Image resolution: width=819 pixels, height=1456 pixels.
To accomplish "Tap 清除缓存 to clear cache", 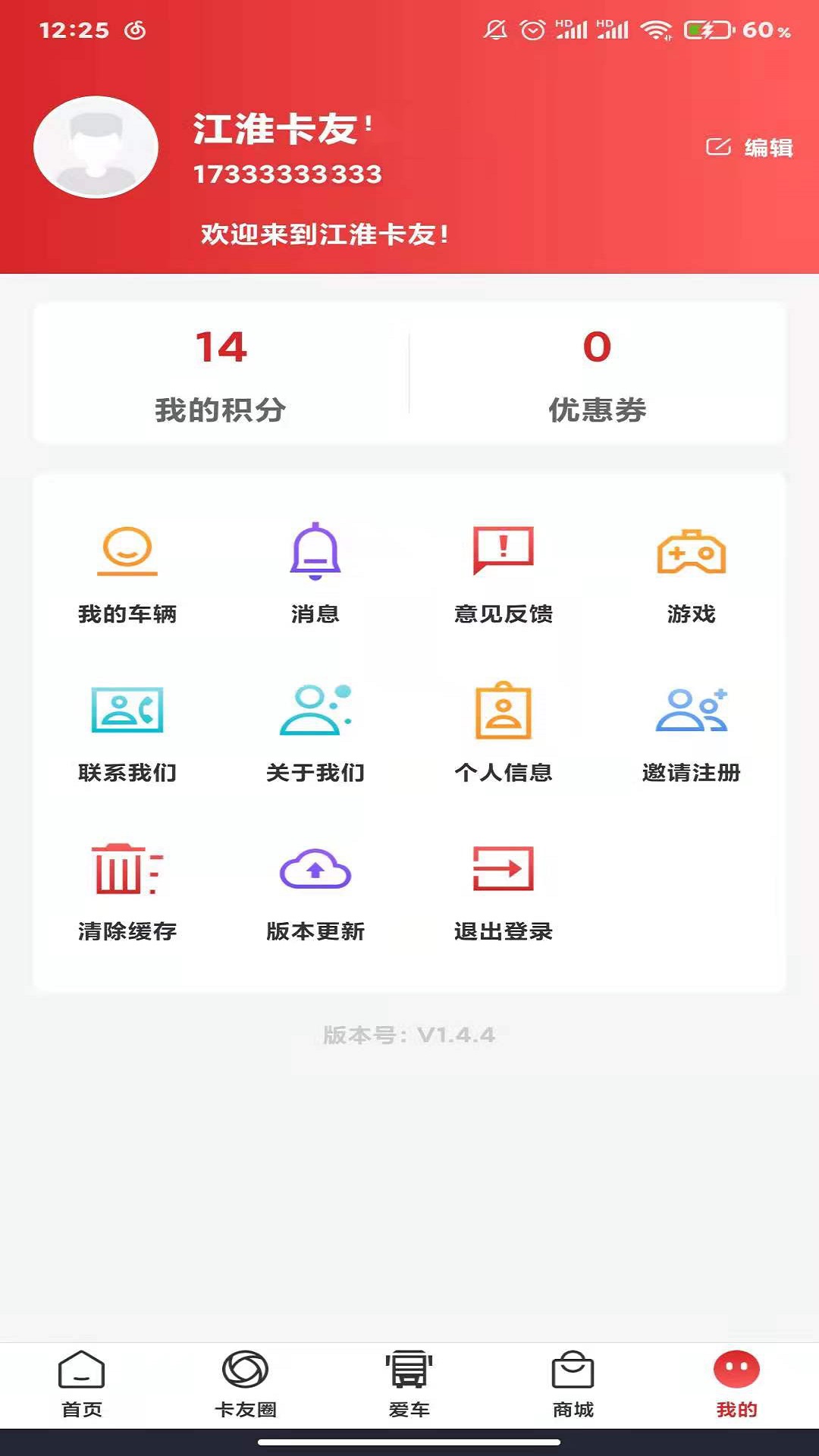I will (x=127, y=891).
